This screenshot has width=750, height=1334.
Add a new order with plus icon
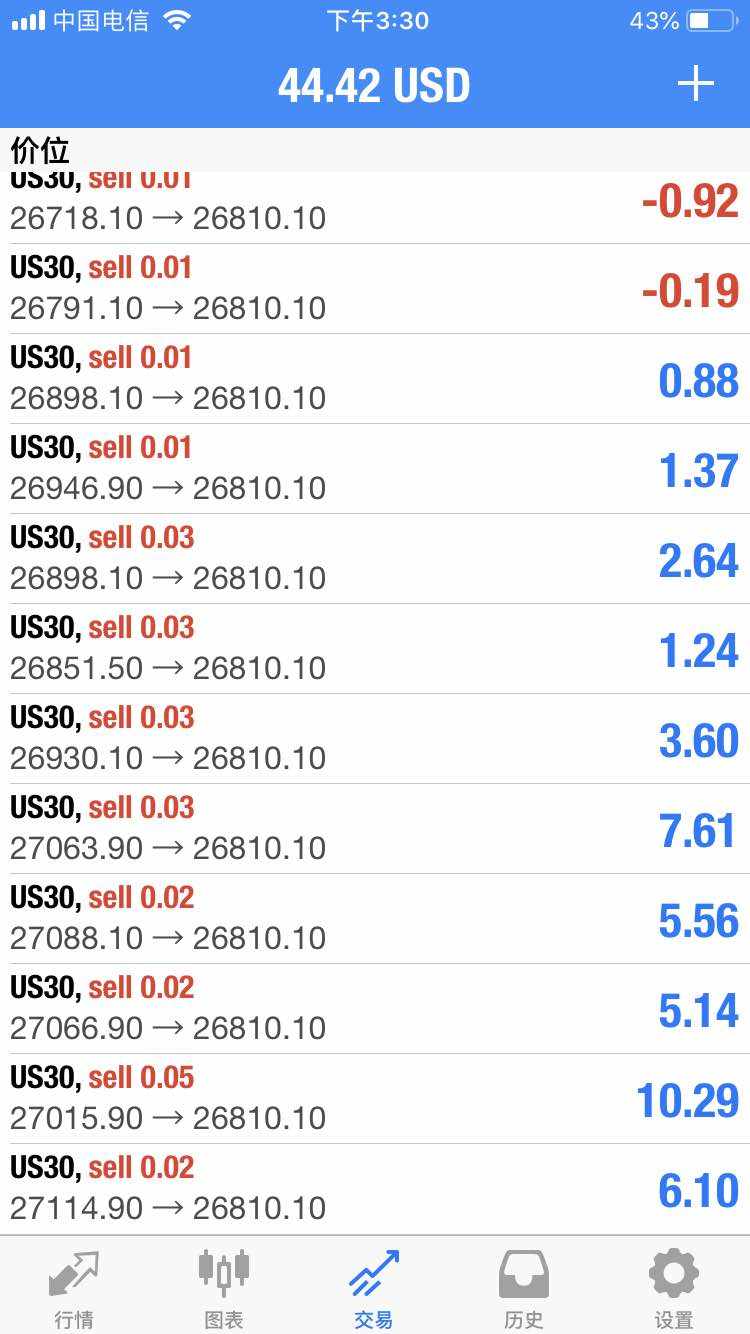click(696, 84)
